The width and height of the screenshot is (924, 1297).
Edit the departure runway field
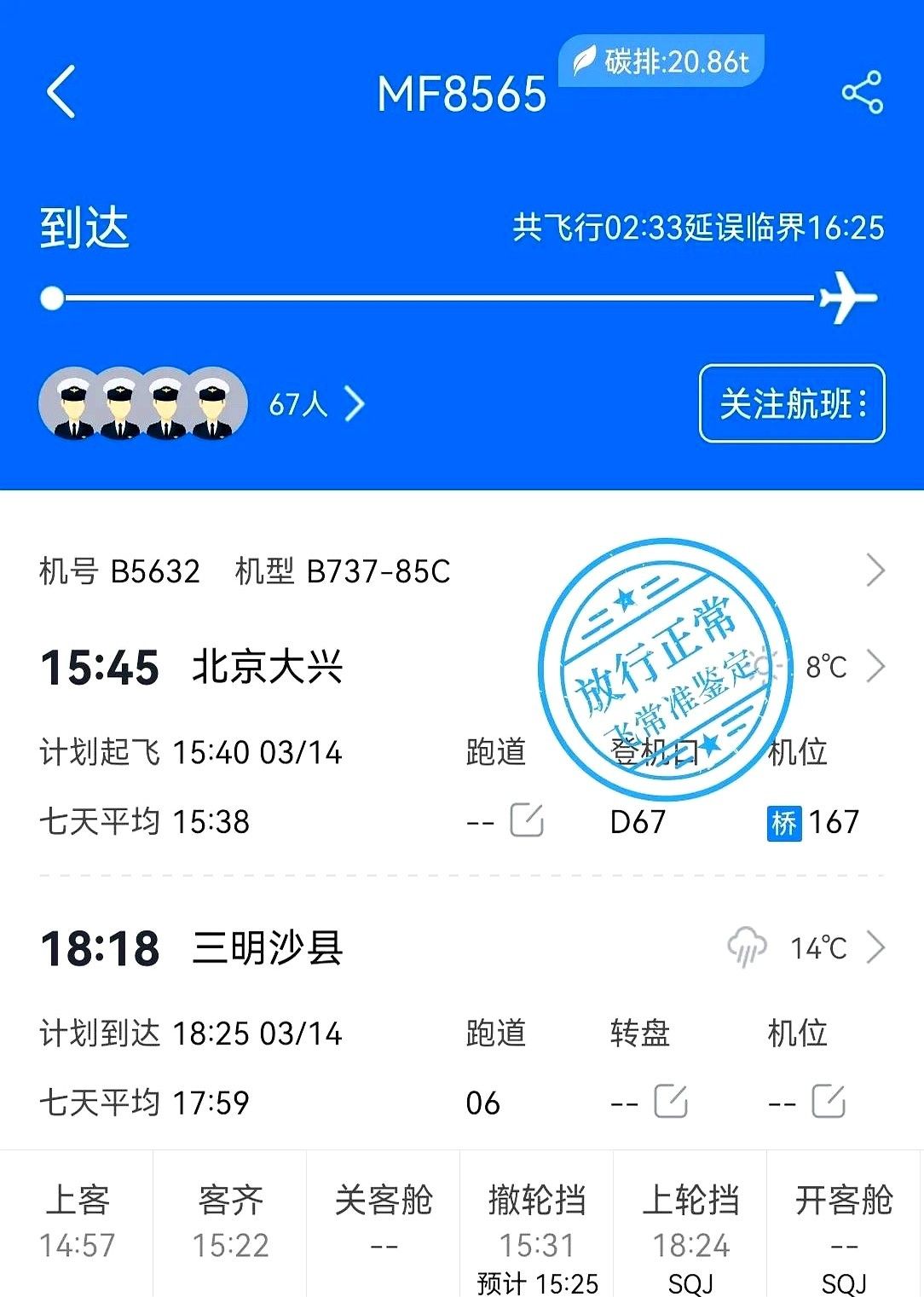tap(526, 821)
